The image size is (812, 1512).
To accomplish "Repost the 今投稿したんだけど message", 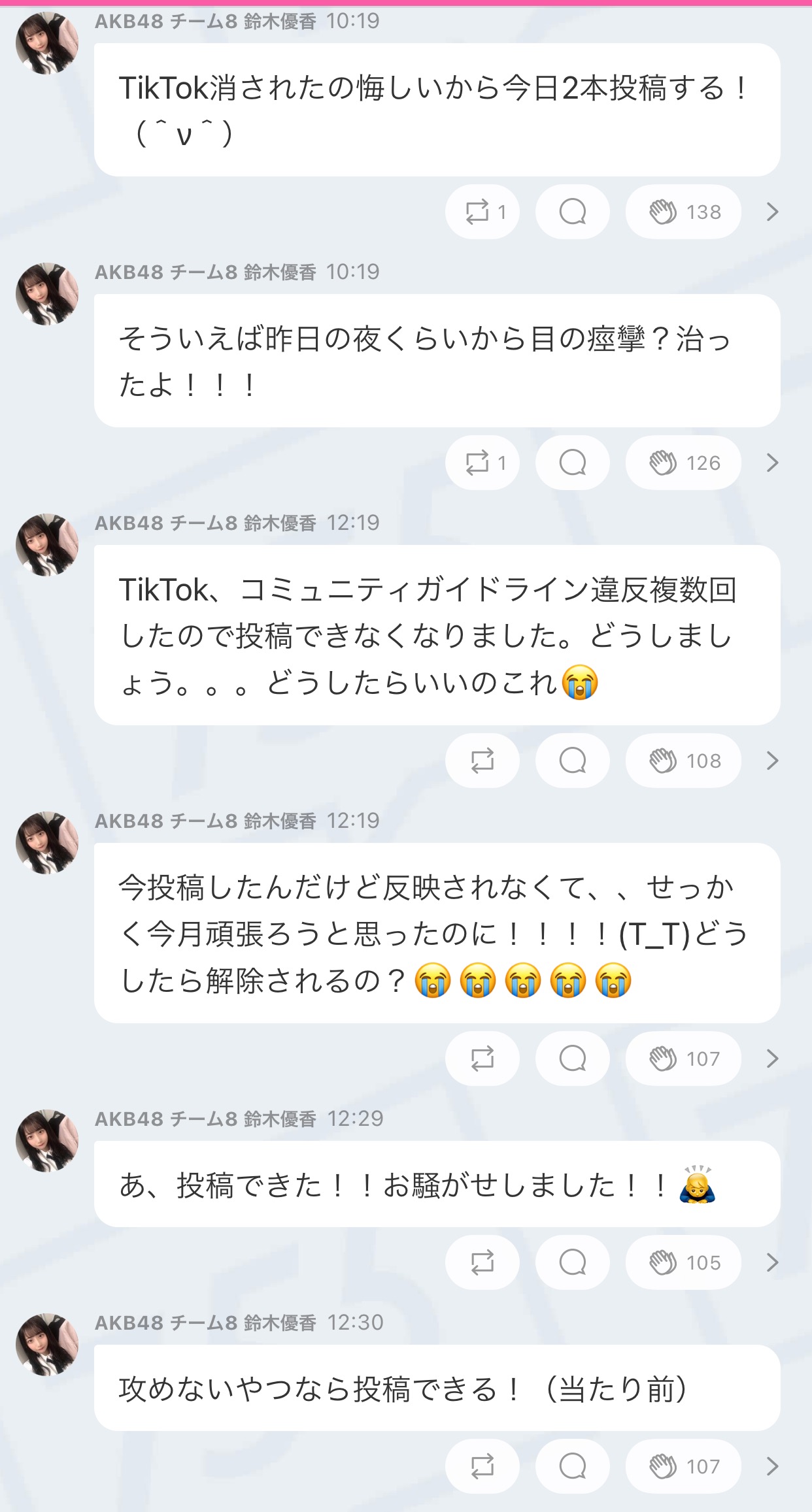I will click(x=482, y=1059).
